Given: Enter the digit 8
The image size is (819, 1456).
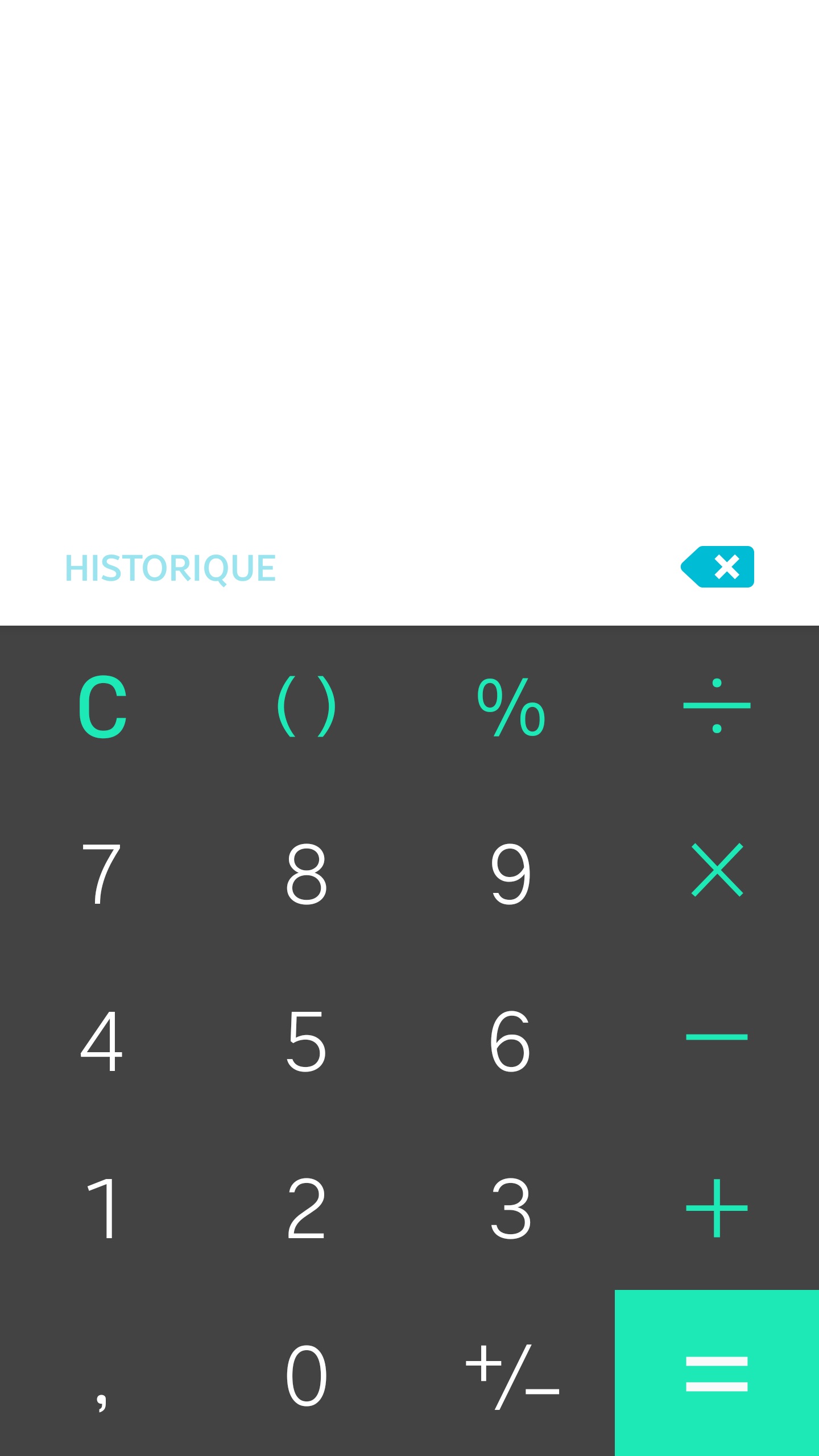Looking at the screenshot, I should [307, 873].
